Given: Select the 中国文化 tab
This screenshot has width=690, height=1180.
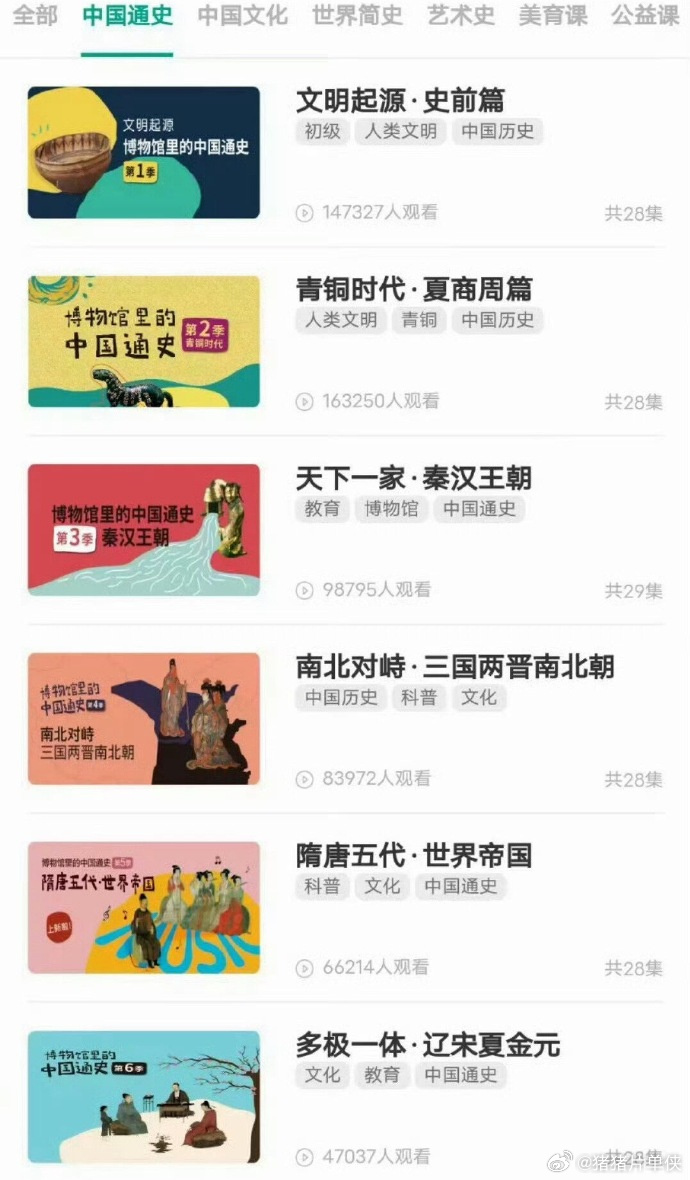Looking at the screenshot, I should [242, 16].
